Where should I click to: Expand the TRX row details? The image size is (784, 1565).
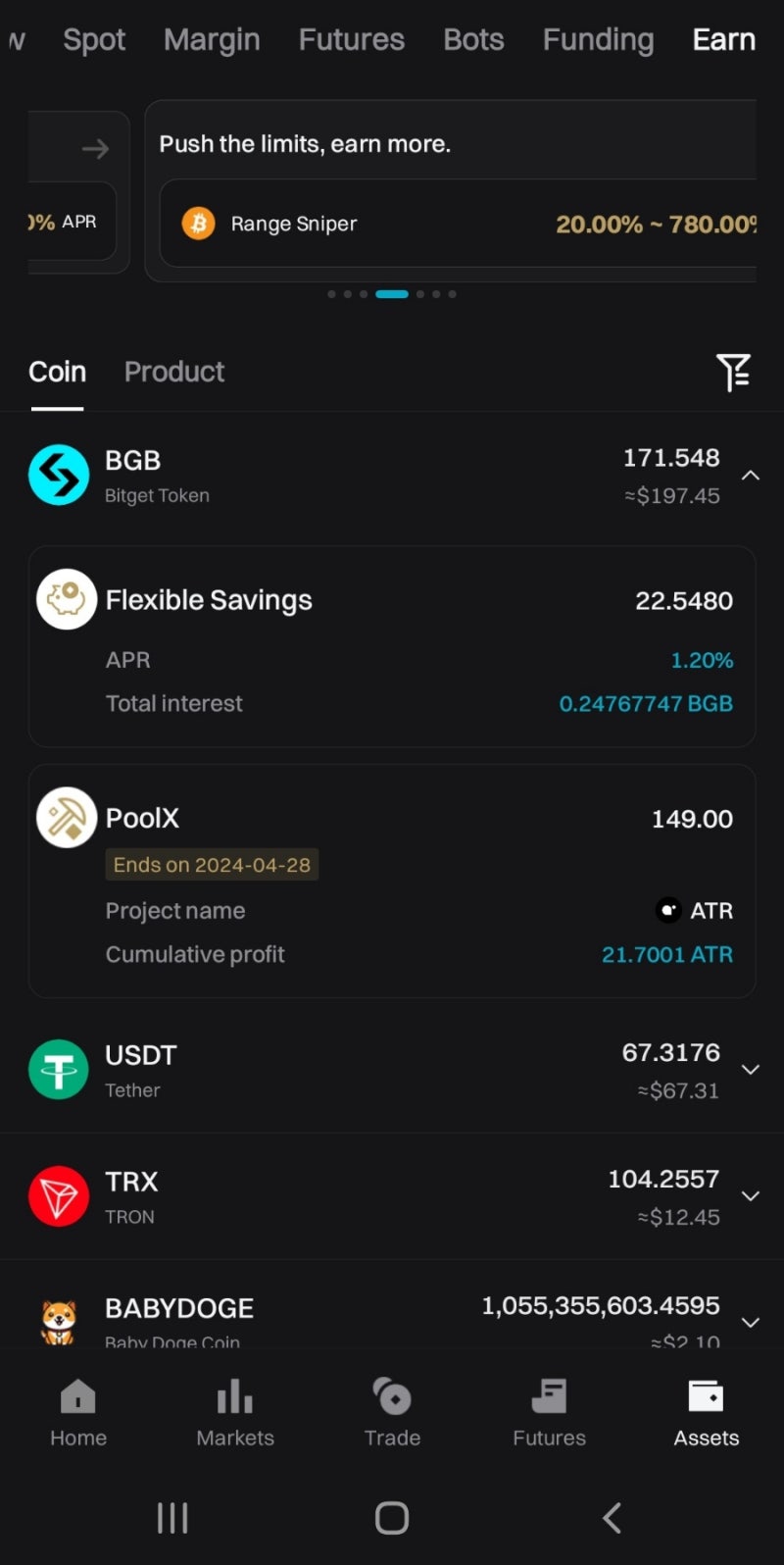[751, 1195]
